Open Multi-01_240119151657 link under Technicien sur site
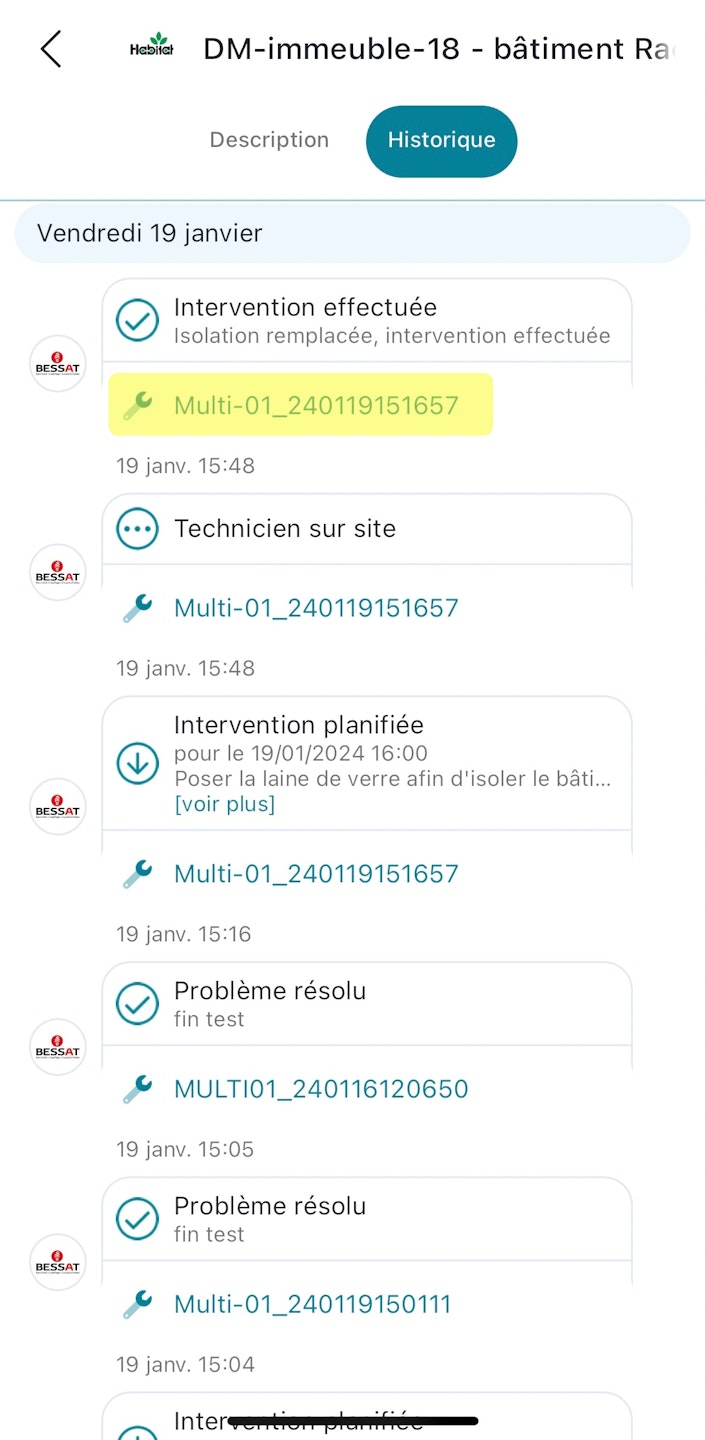Screen dimensions: 705x1440 tap(315, 607)
